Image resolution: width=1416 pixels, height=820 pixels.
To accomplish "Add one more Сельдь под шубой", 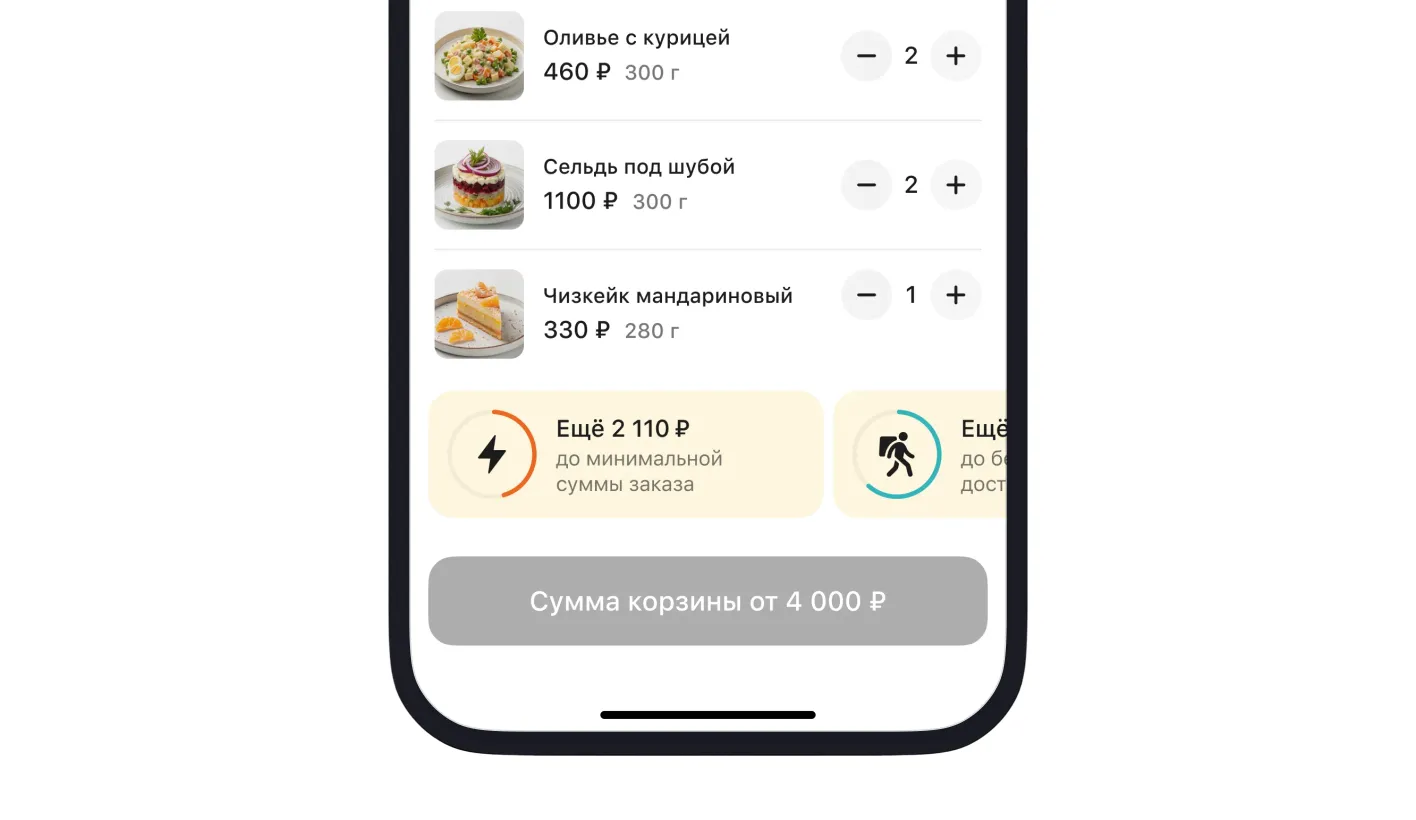I will tap(955, 185).
